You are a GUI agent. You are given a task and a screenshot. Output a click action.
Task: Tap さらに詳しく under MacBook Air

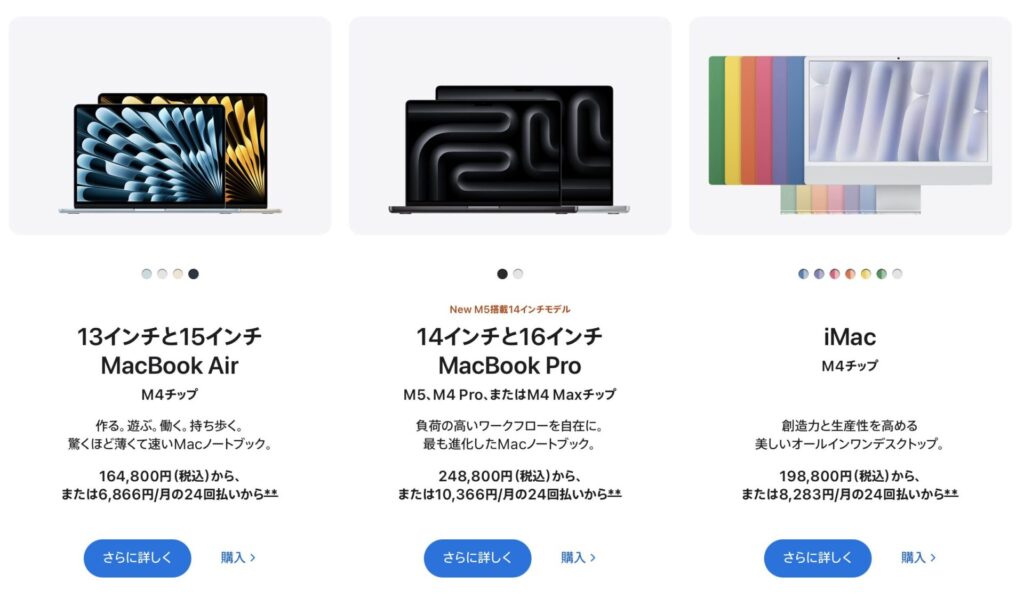pos(137,558)
